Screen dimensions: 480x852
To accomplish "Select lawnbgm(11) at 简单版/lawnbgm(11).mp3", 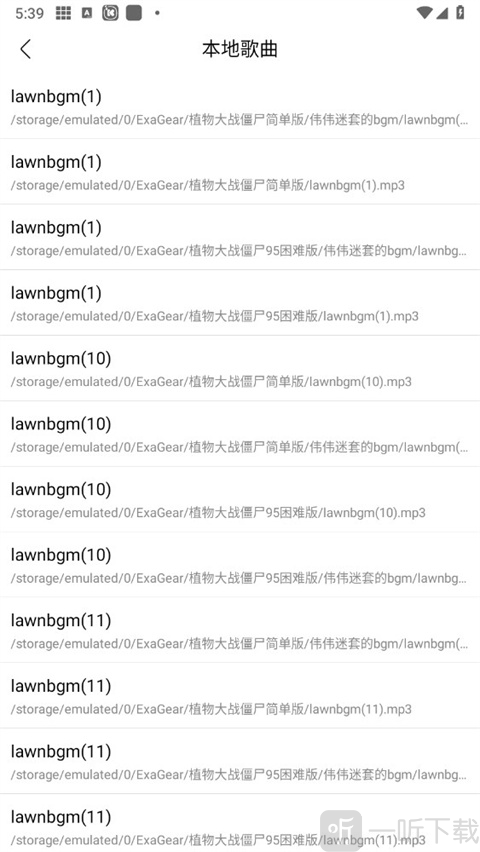I will [x=240, y=696].
